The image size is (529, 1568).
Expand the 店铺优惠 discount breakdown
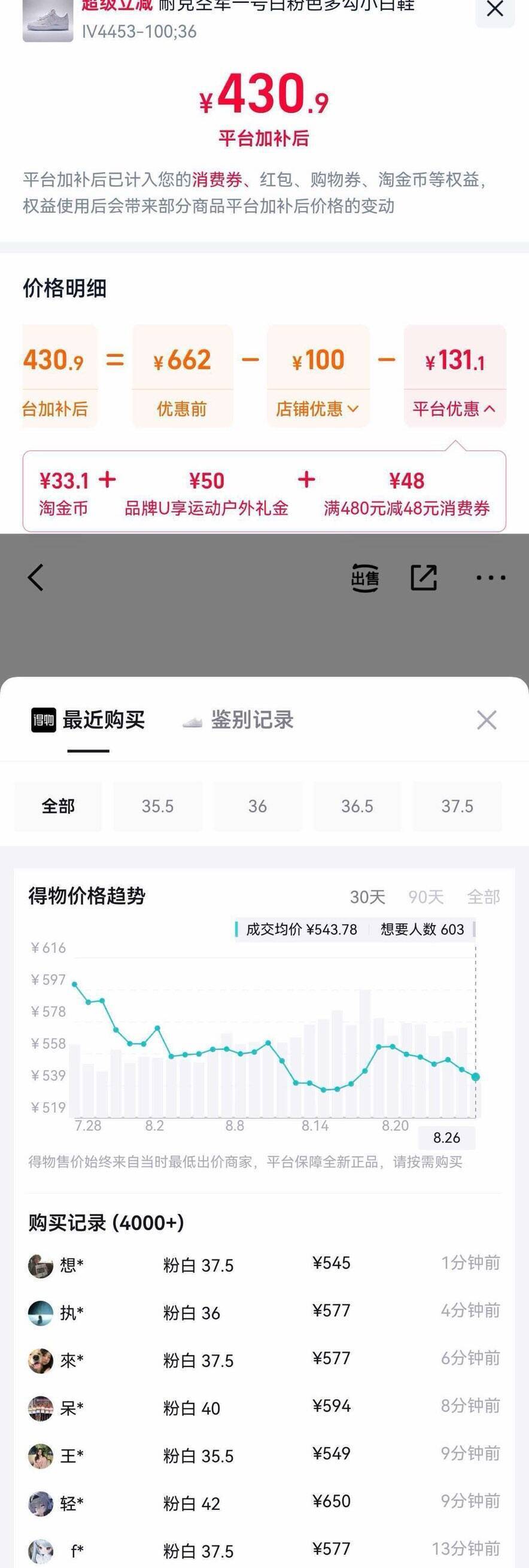coord(317,408)
